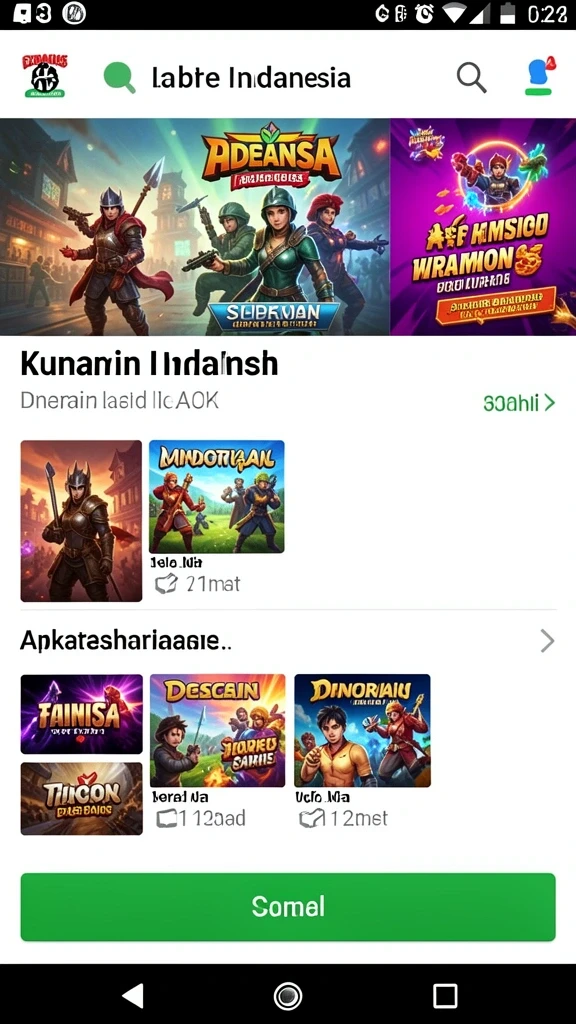Open the DINORAIU game card
576x1024 pixels.
362,730
